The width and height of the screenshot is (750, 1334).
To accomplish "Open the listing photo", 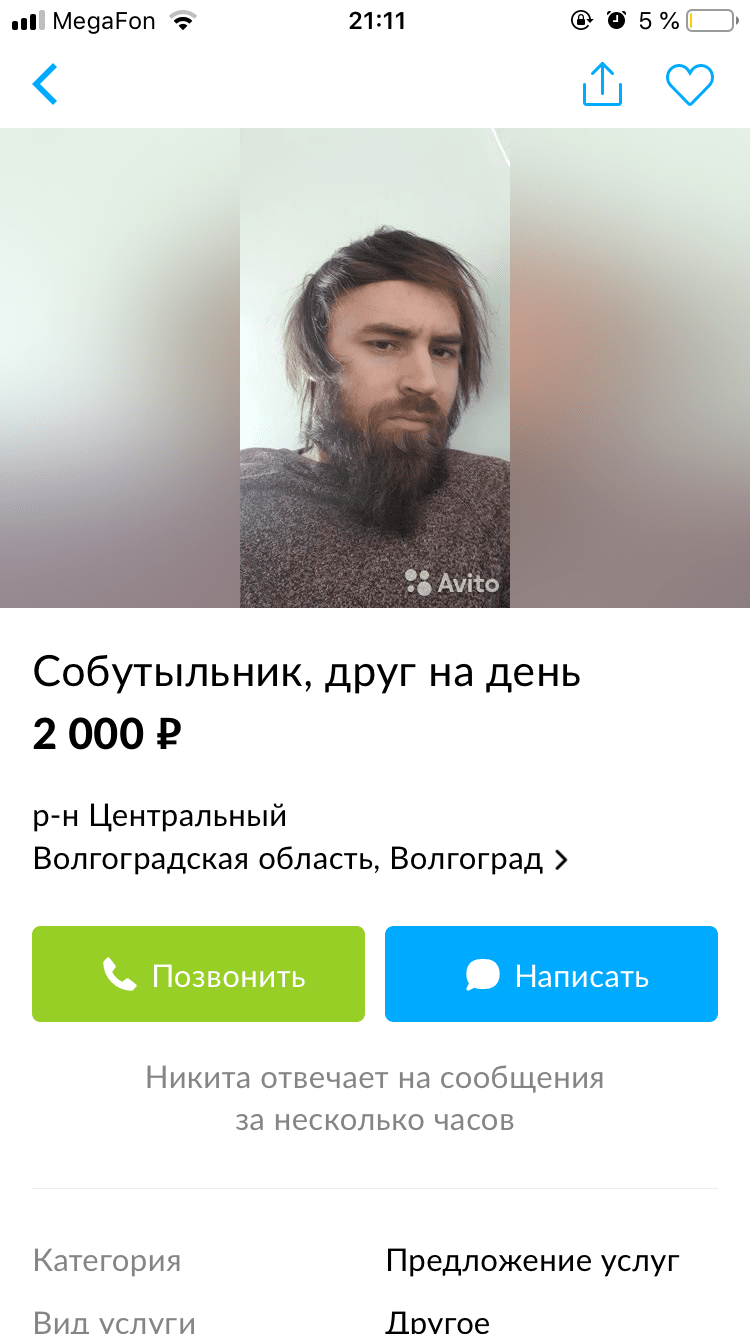I will pyautogui.click(x=375, y=368).
